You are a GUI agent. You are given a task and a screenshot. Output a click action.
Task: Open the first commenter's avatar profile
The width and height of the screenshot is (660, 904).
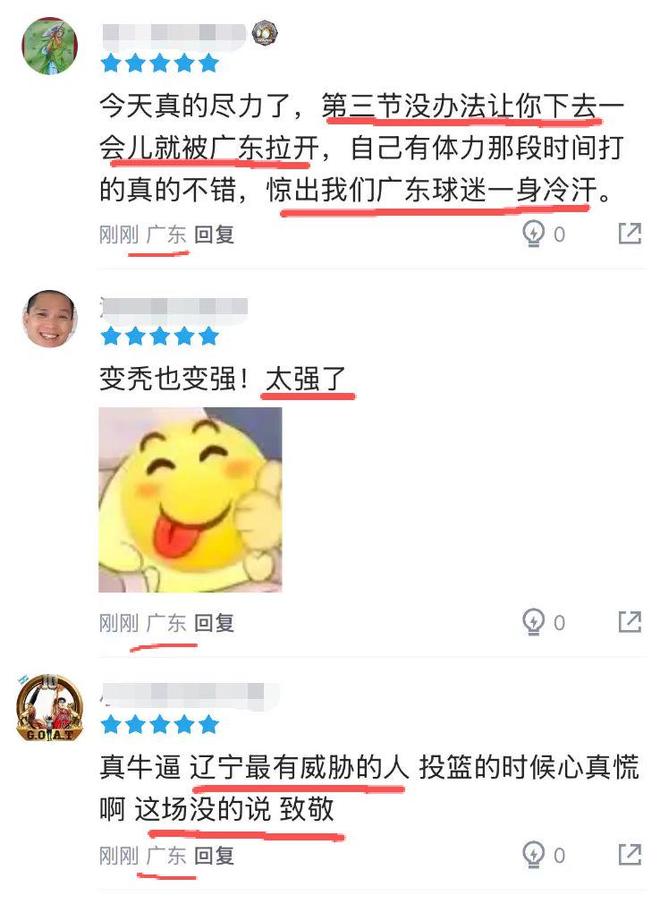tap(50, 46)
